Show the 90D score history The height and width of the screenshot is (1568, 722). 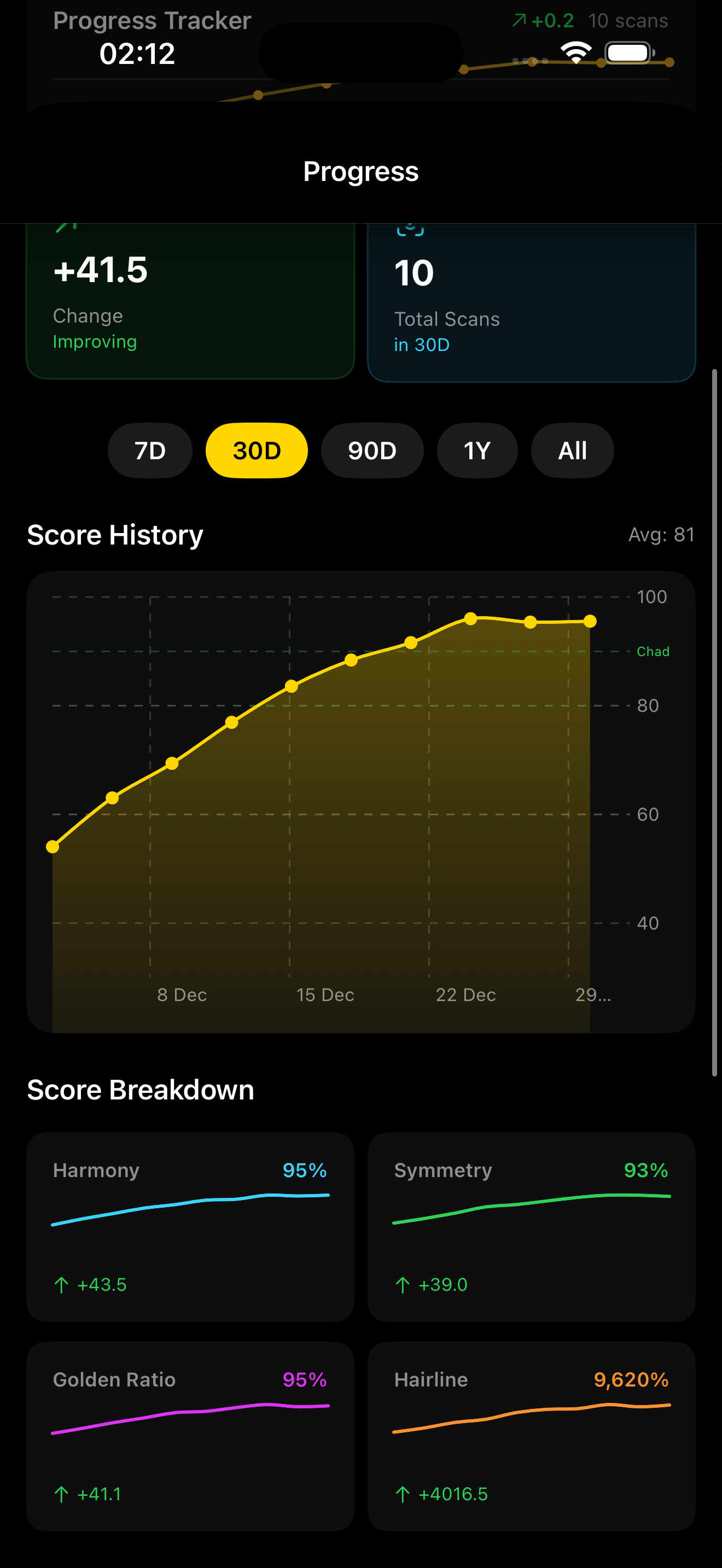pyautogui.click(x=372, y=450)
